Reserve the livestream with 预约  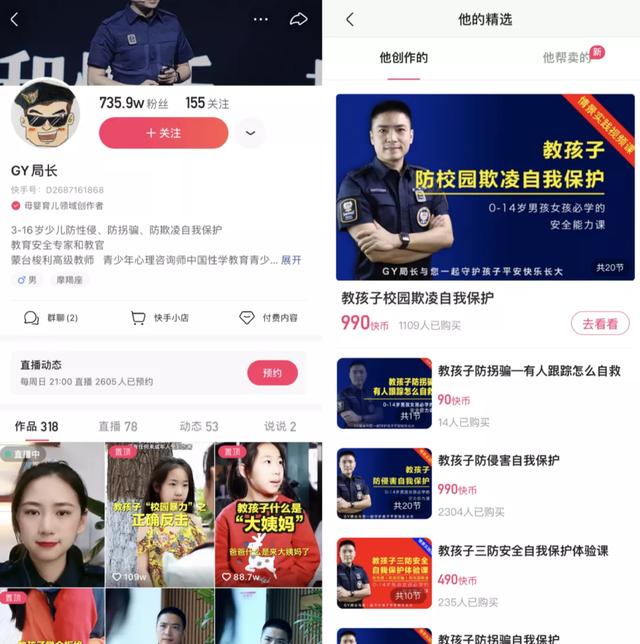coord(272,373)
